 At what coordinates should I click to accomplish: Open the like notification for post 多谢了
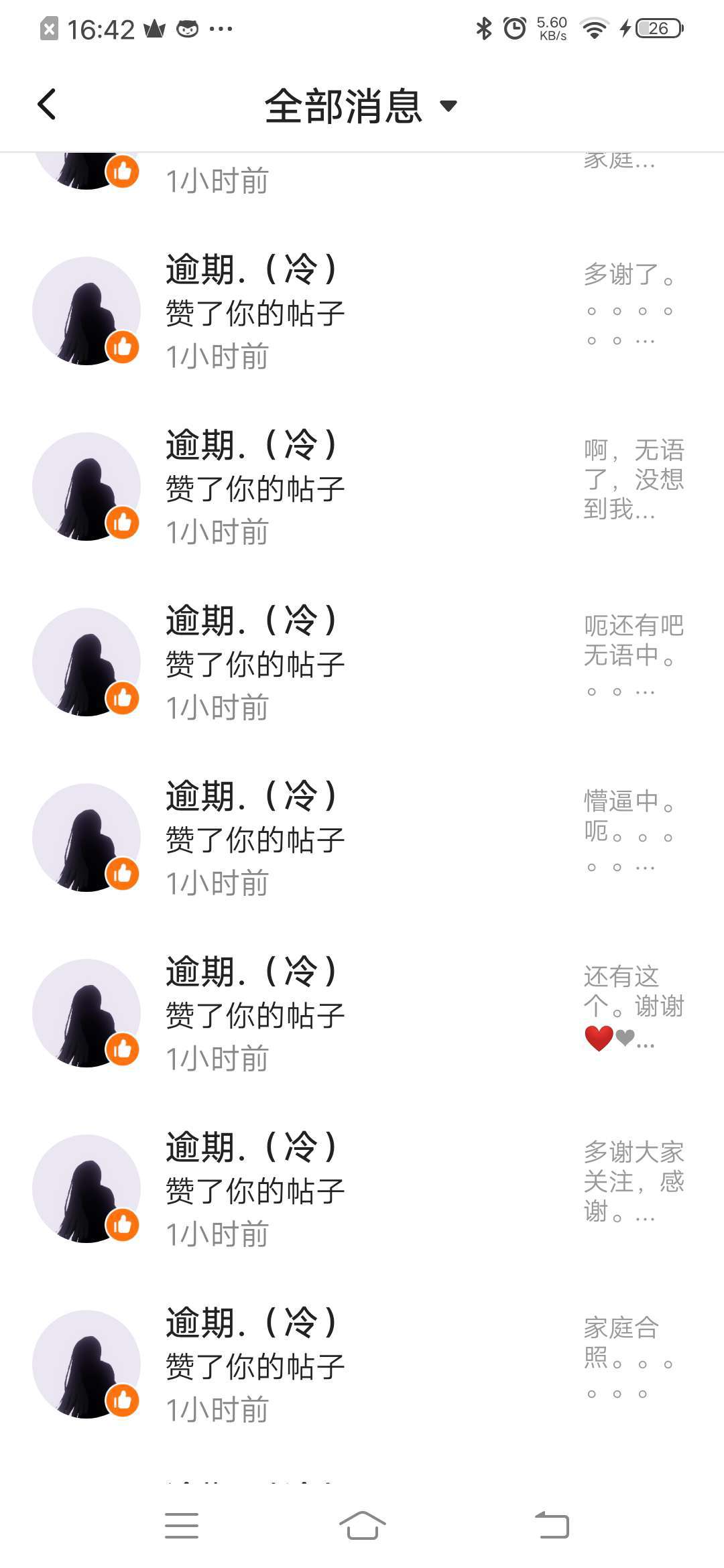(362, 311)
